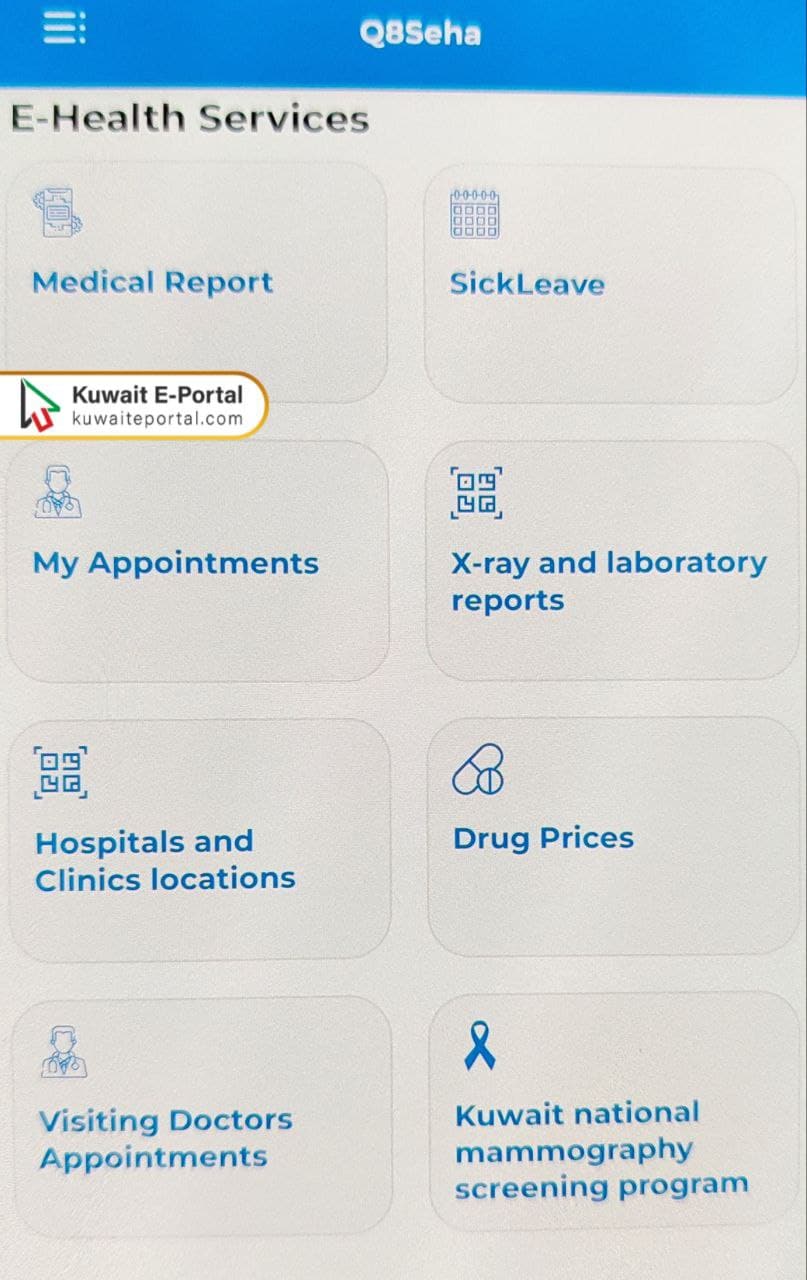
Task: Tap the Q8Seha header title
Action: pyautogui.click(x=421, y=33)
